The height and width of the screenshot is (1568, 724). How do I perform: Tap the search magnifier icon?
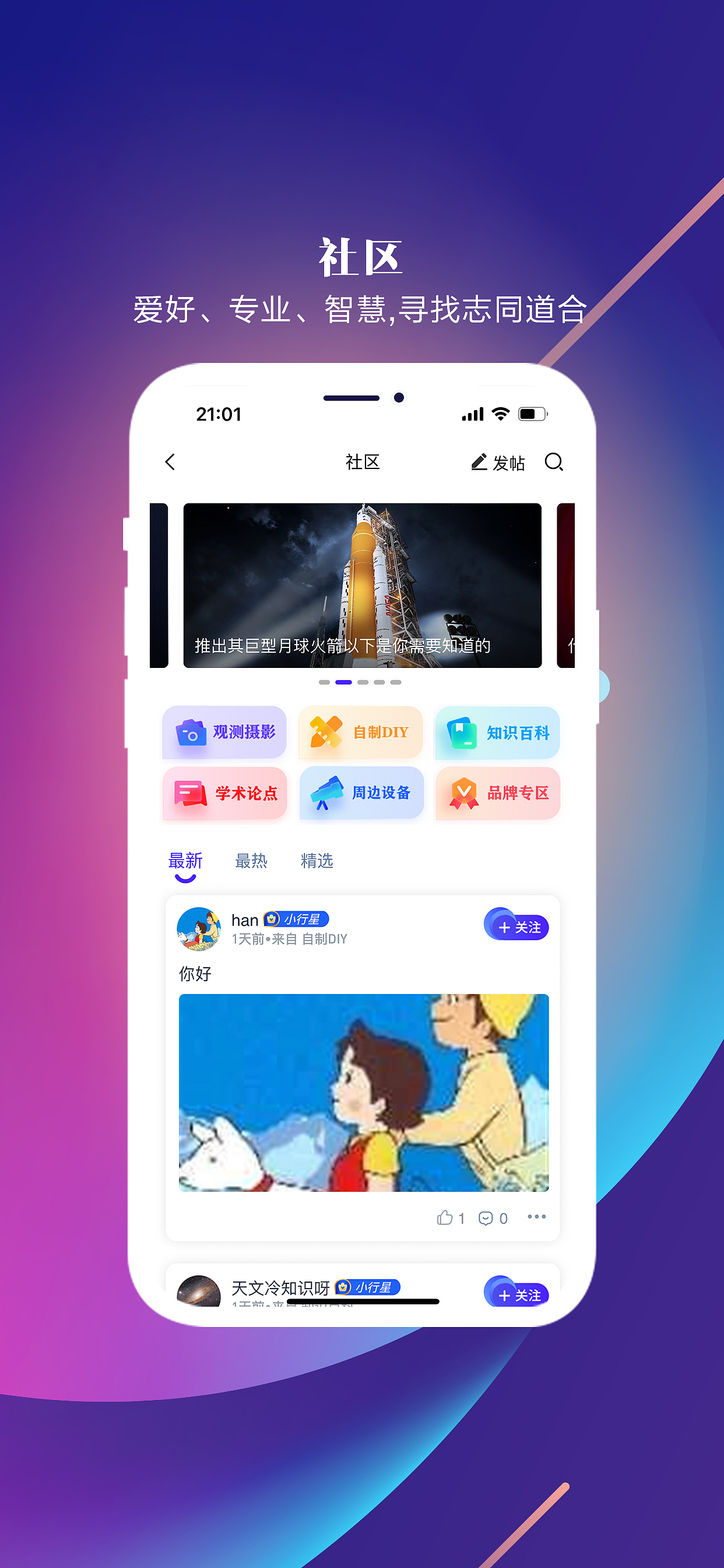[x=554, y=463]
